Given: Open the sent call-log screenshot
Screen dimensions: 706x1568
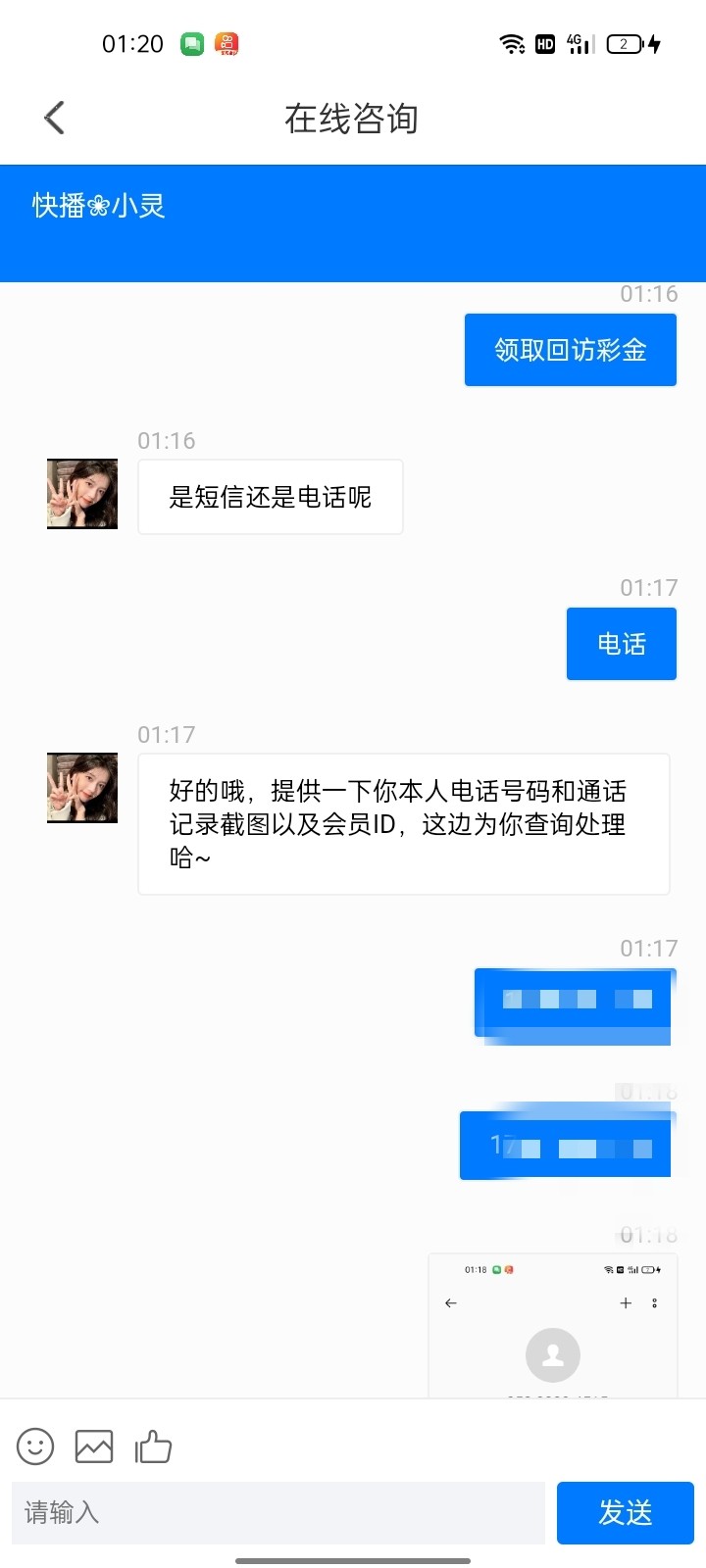Looking at the screenshot, I should [552, 1325].
